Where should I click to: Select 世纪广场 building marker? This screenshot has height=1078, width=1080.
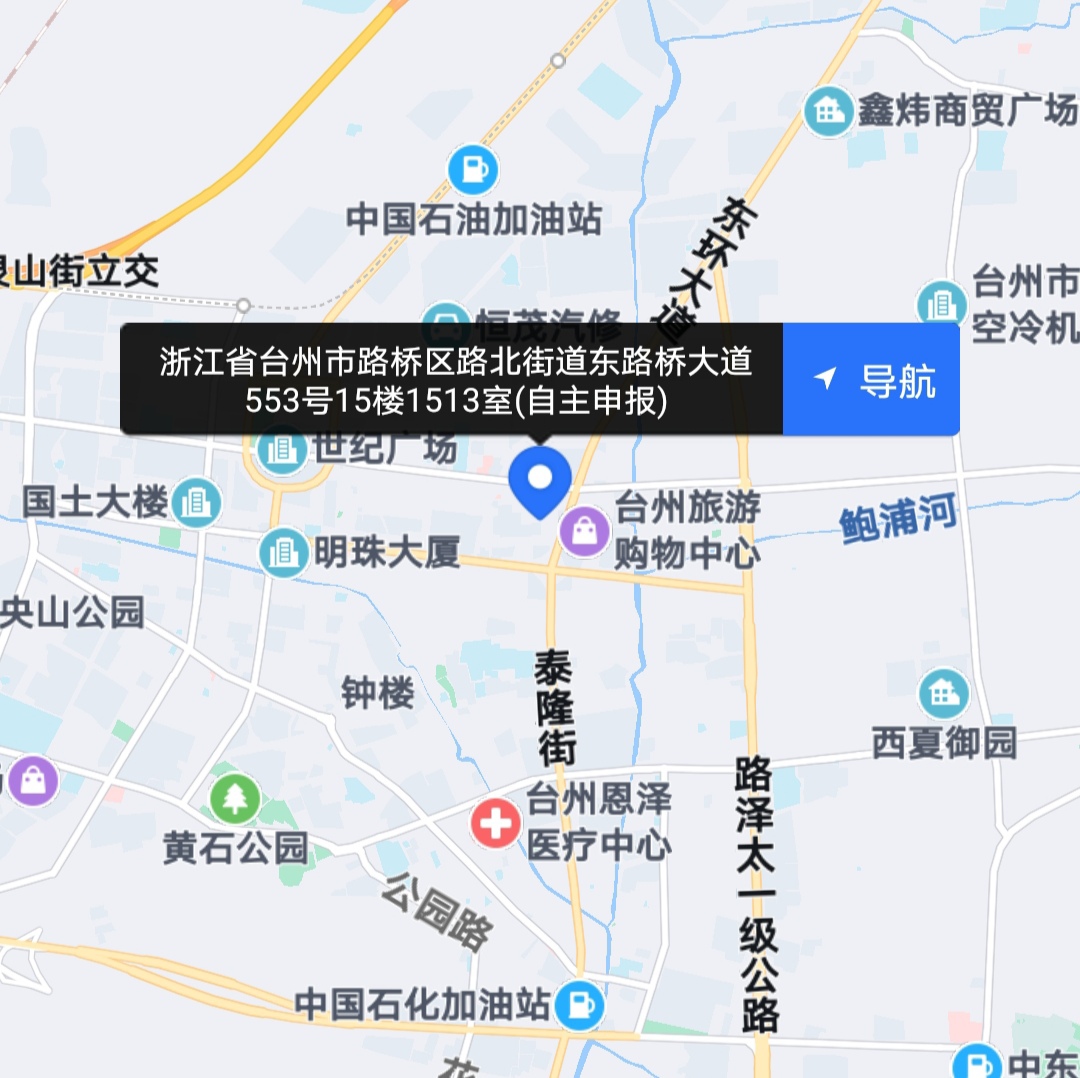point(283,449)
